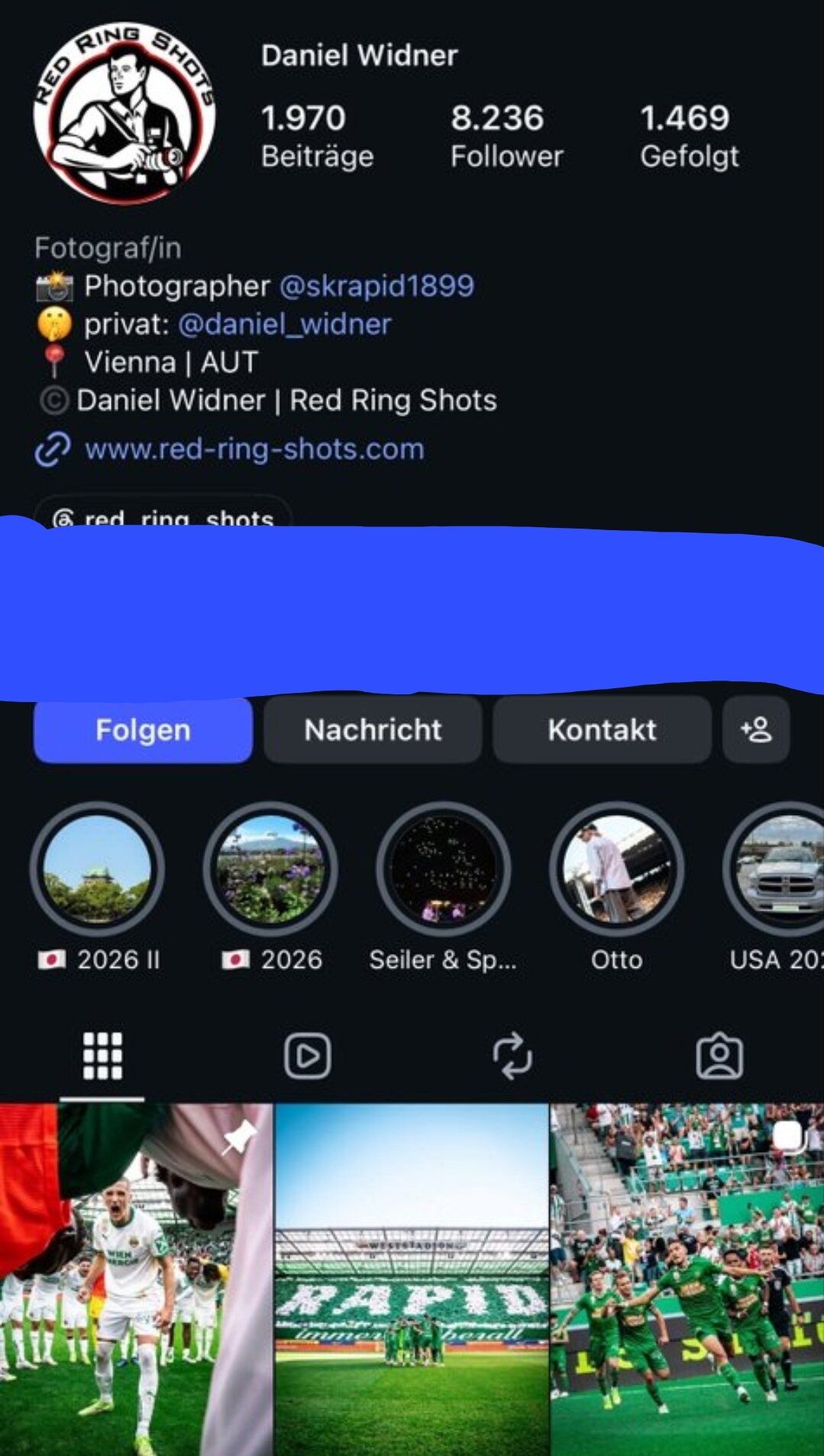Open the pinned post of shouting player

(136, 1280)
